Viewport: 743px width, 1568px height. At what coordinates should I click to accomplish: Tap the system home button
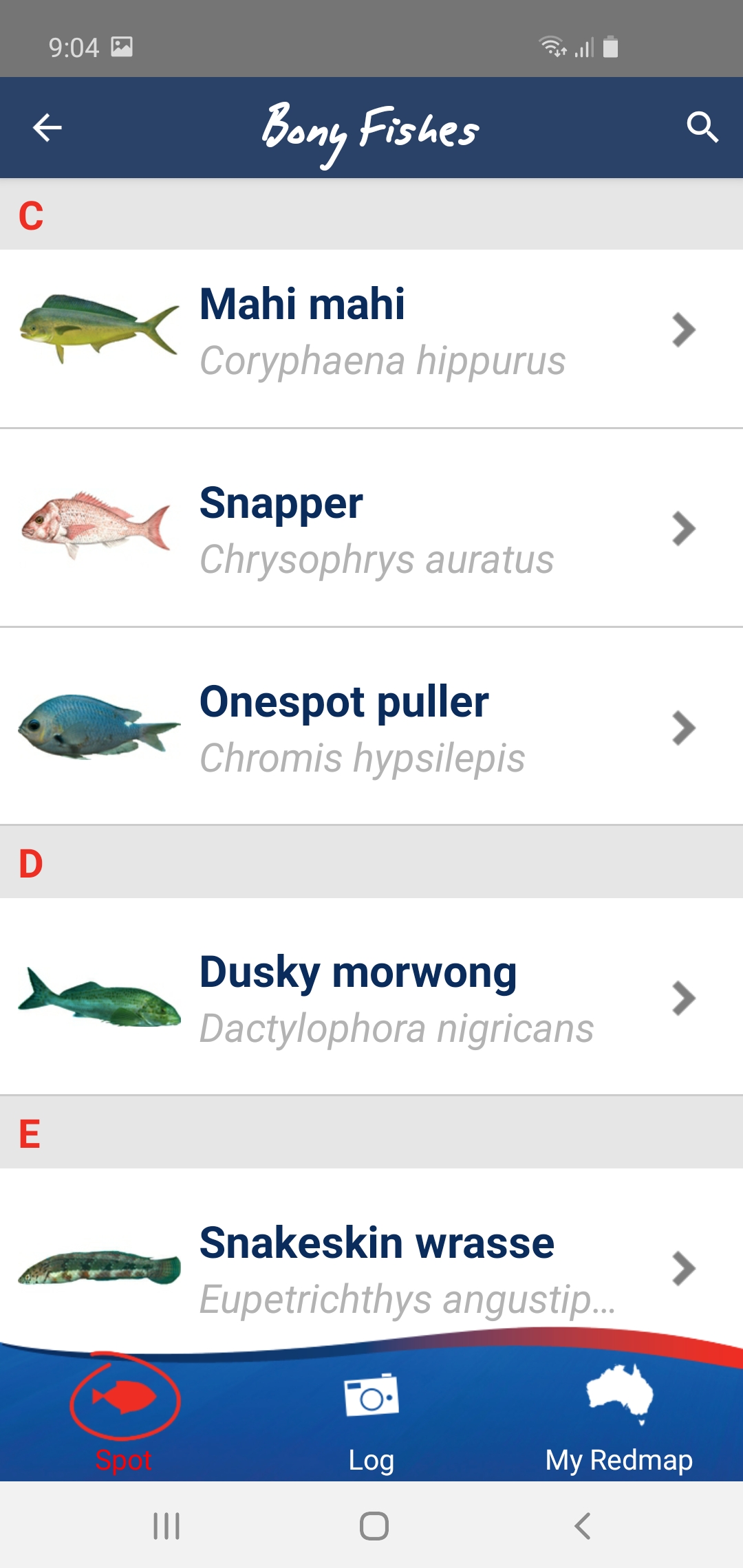pos(374,1525)
